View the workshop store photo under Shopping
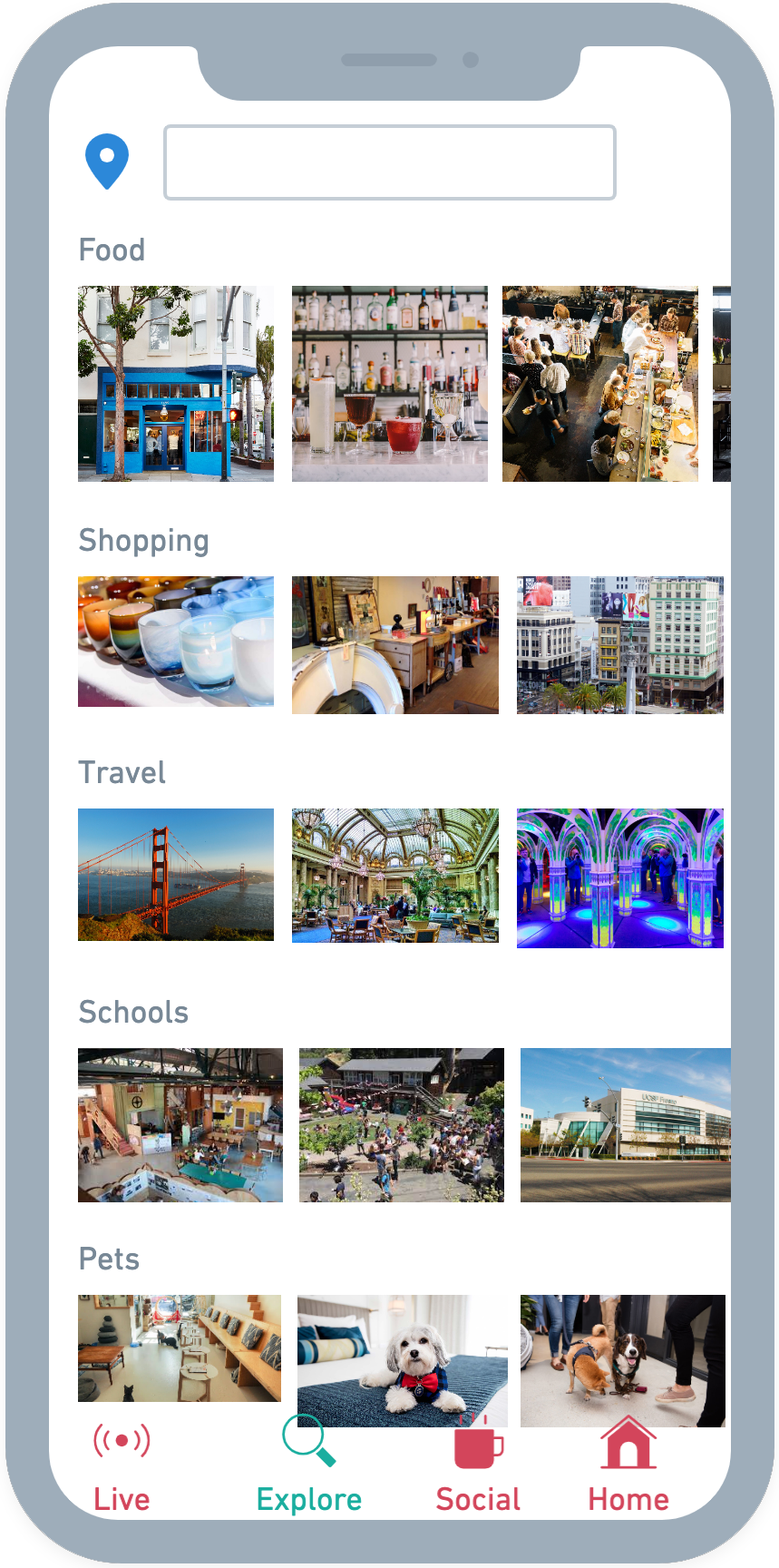The height and width of the screenshot is (1568, 779). pyautogui.click(x=395, y=645)
